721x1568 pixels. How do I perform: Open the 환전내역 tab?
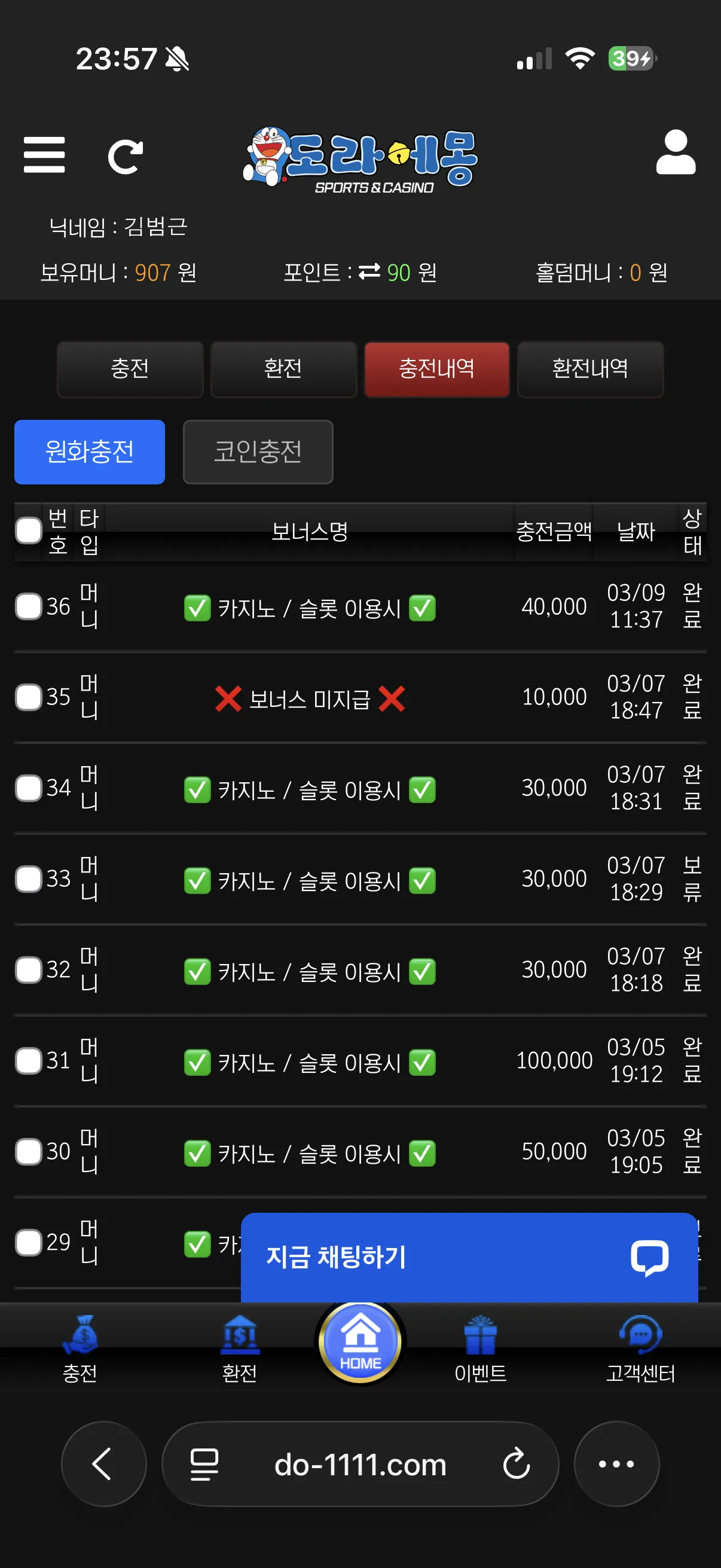(x=589, y=369)
